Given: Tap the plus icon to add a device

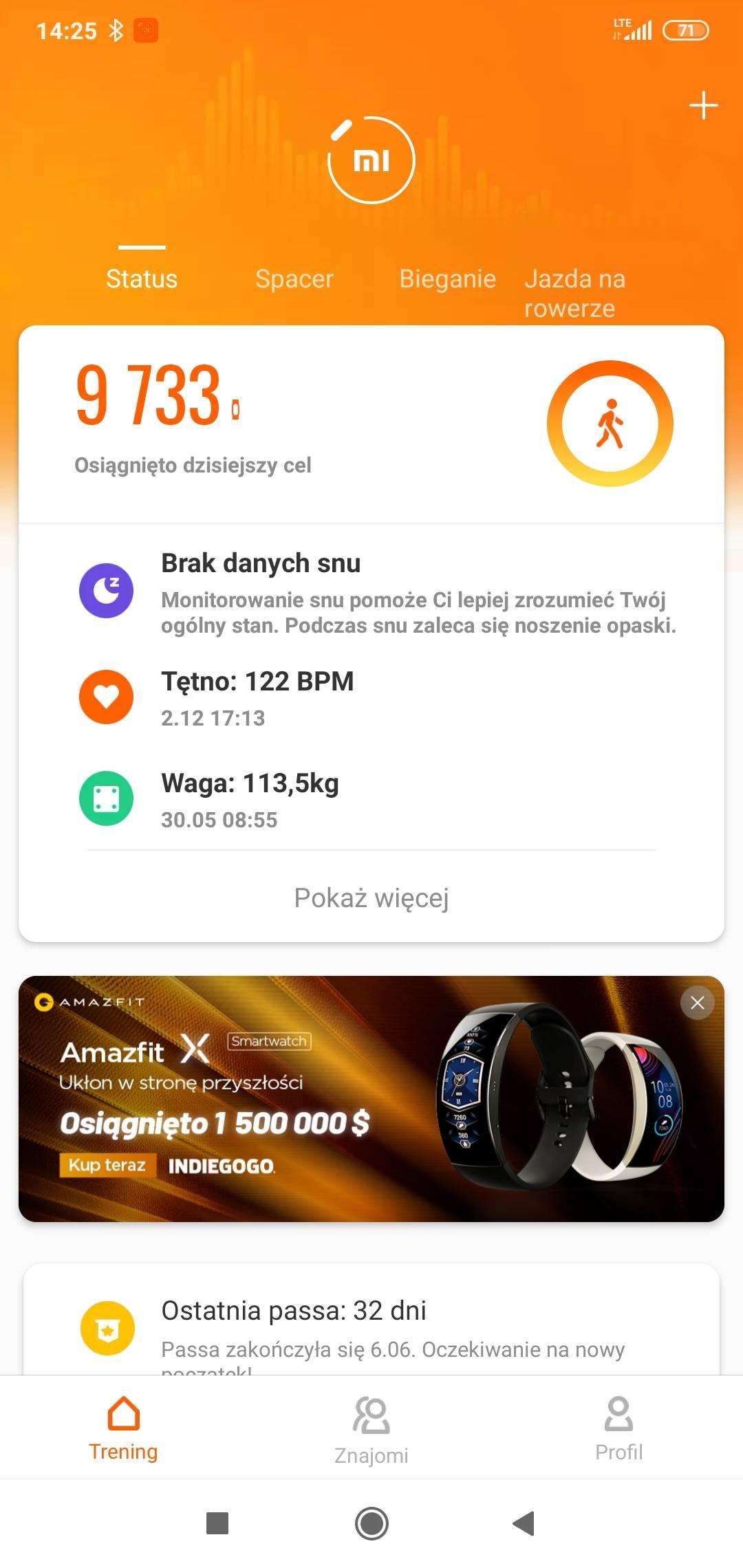Looking at the screenshot, I should click(703, 106).
